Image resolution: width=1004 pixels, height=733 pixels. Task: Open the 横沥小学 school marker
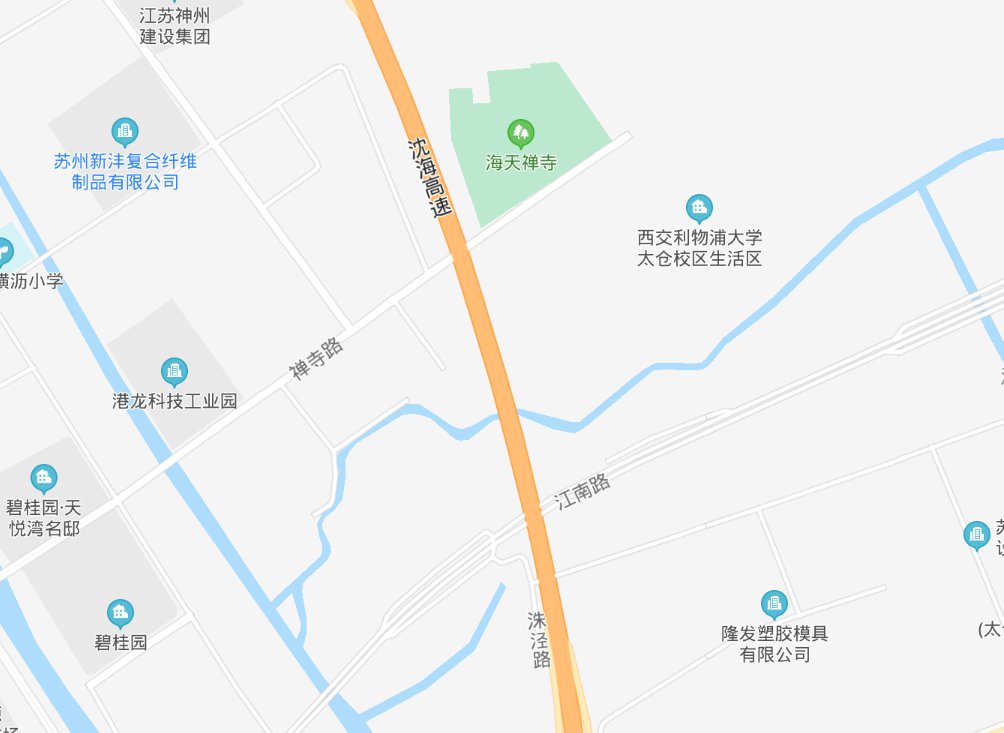pos(6,249)
